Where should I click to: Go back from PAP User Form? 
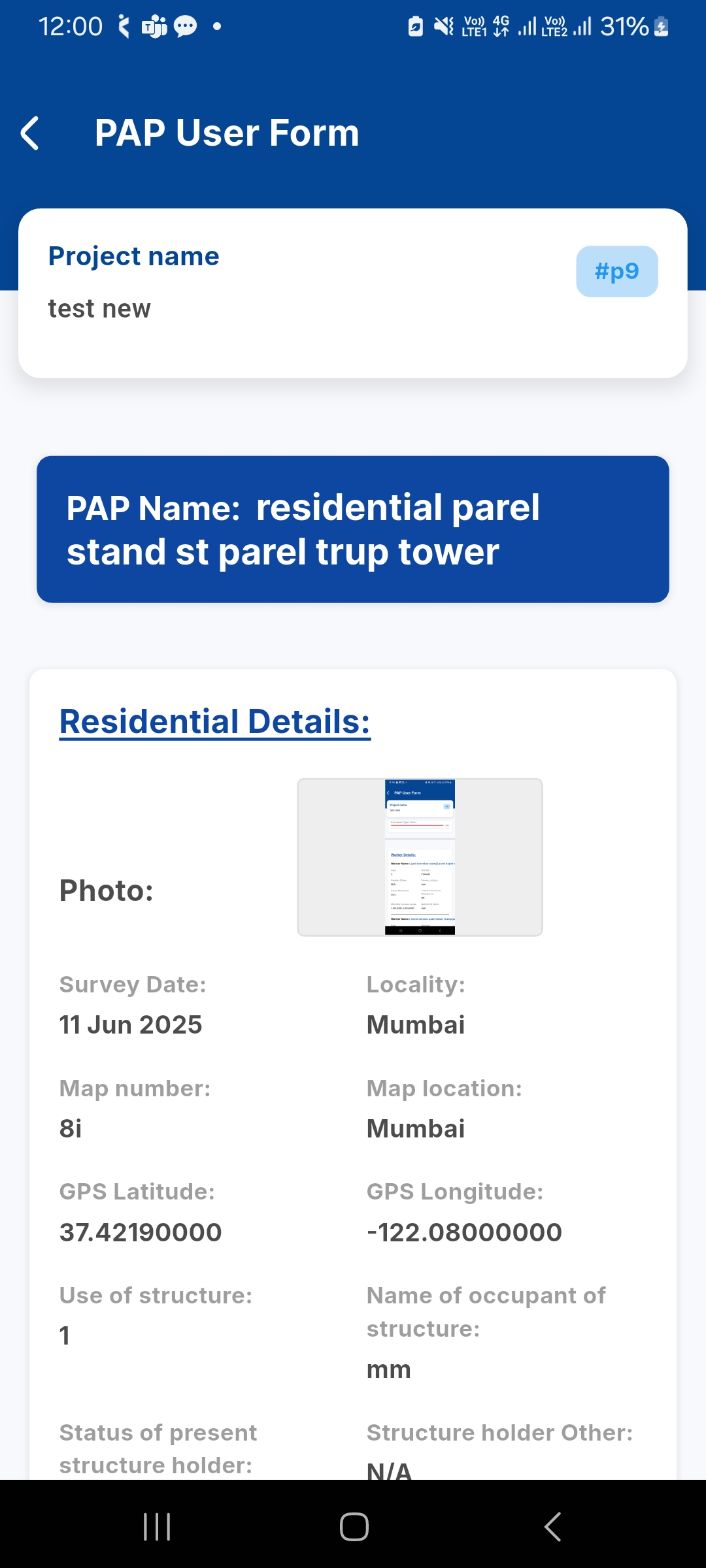pos(30,133)
